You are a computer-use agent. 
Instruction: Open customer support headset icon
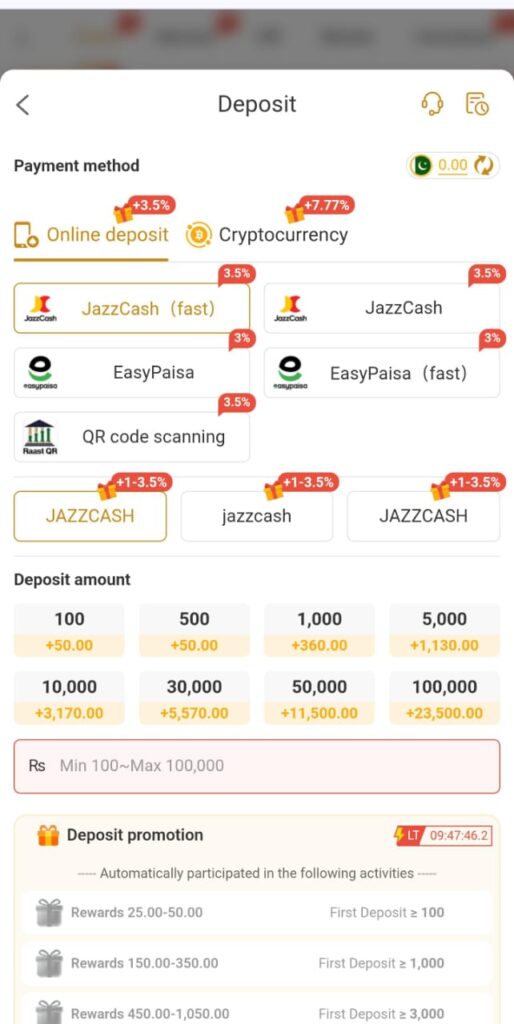432,103
